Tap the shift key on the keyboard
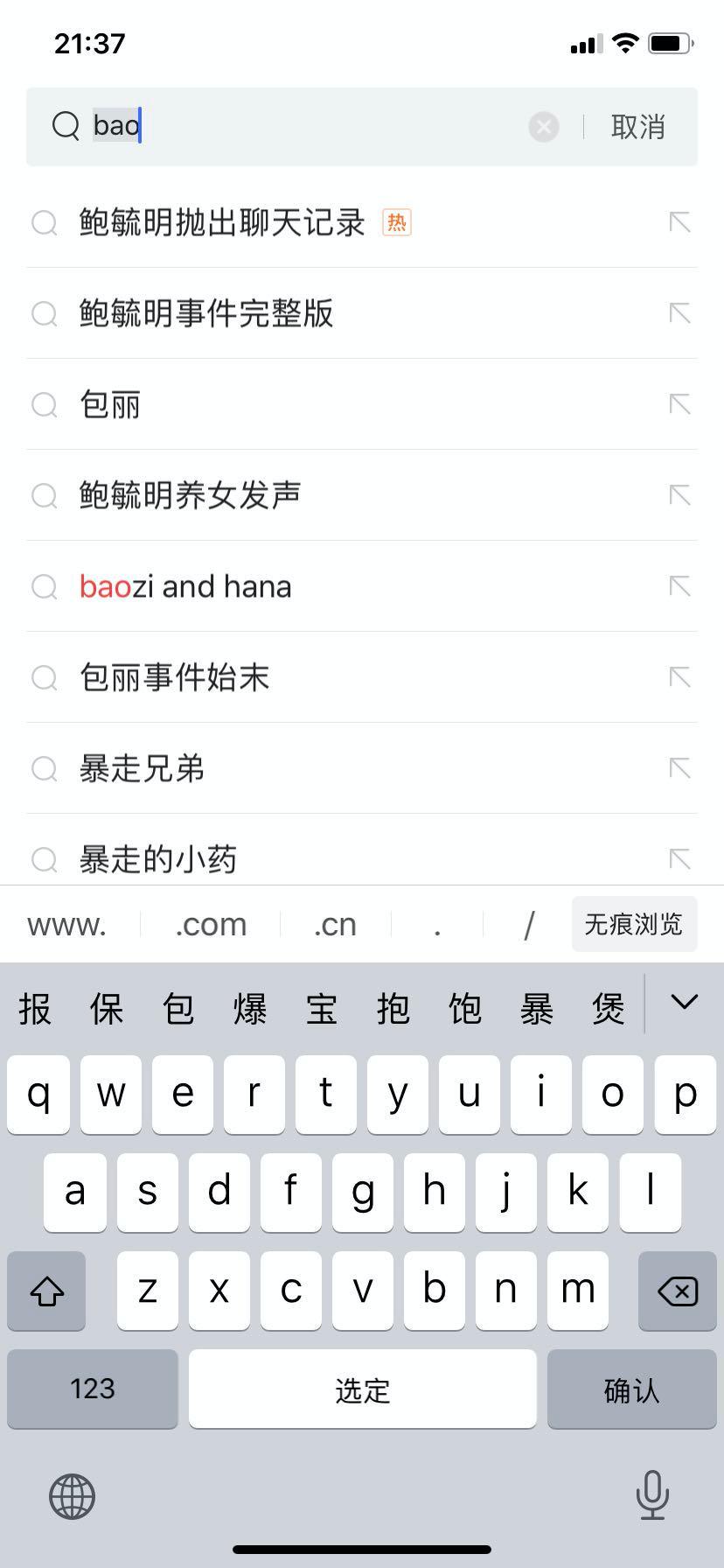This screenshot has height=1568, width=724. 45,1291
